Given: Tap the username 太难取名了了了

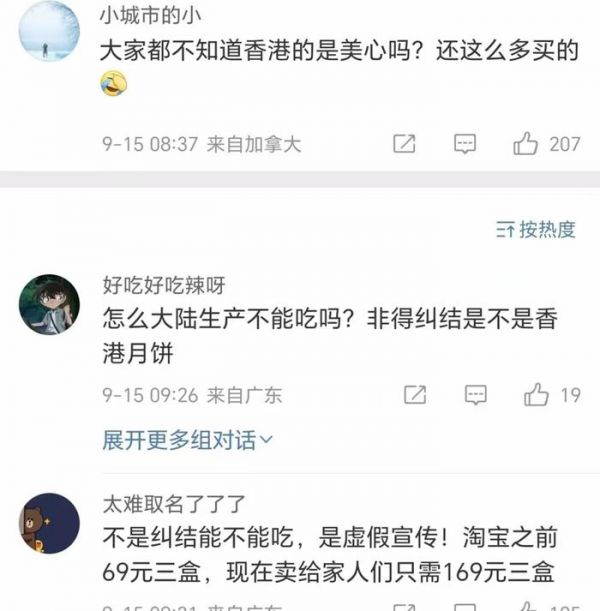Looking at the screenshot, I should click(173, 504).
